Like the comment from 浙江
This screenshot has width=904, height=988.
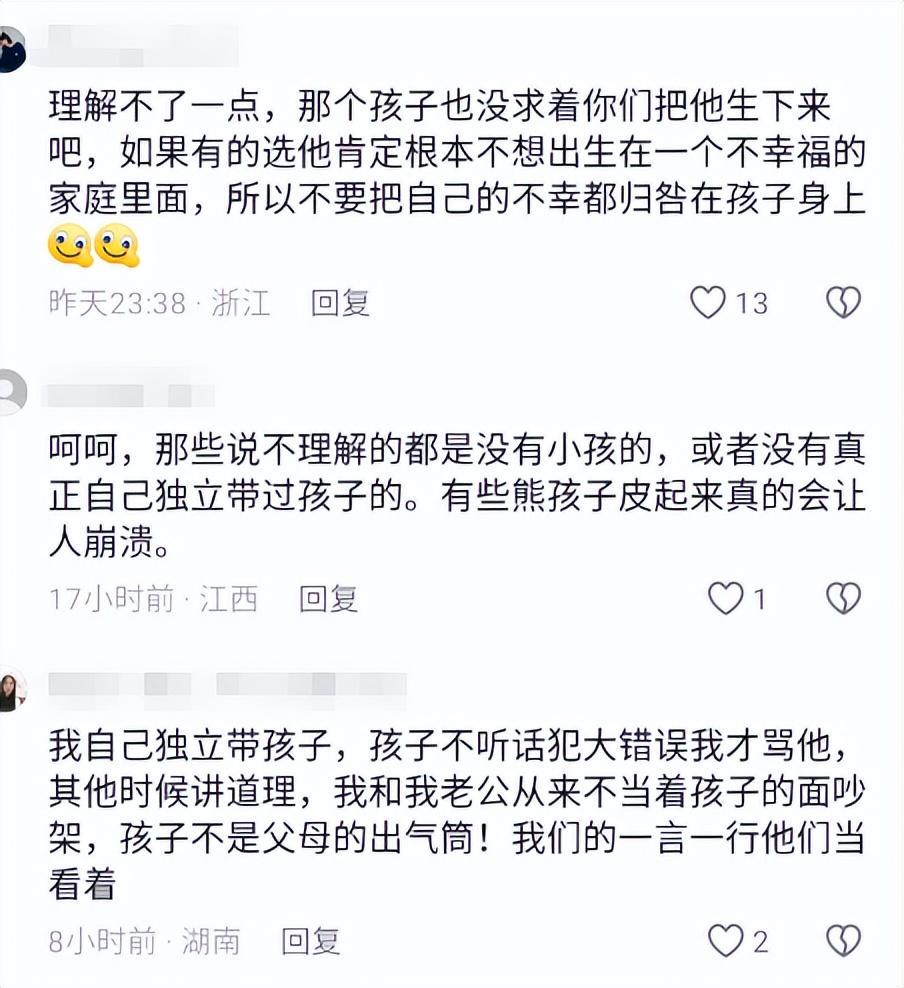point(708,302)
